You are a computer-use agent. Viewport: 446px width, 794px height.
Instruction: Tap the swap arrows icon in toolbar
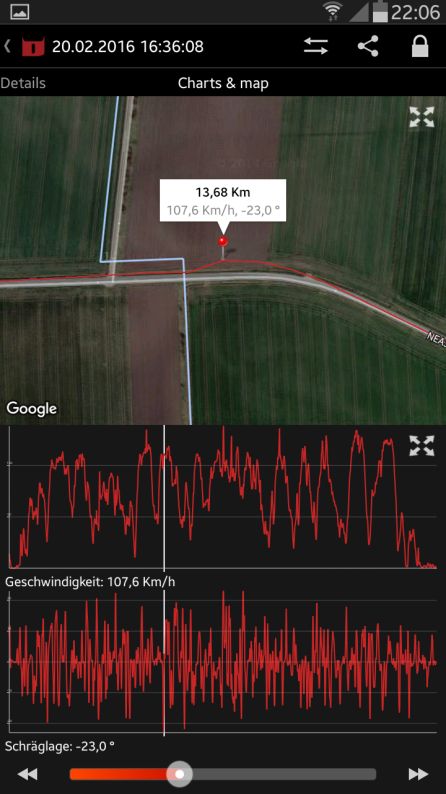[x=316, y=47]
